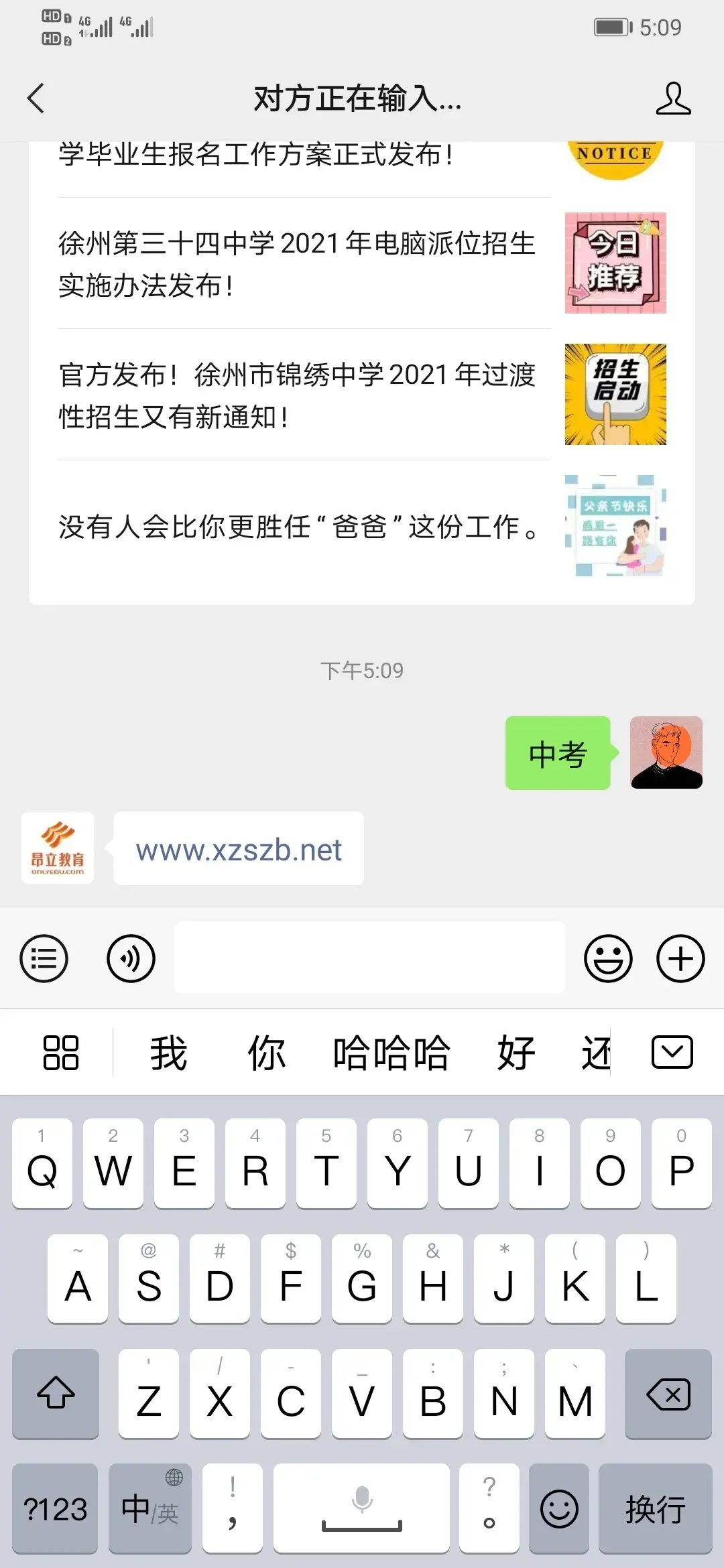
Task: Switch to the account menu list
Action: click(x=44, y=959)
